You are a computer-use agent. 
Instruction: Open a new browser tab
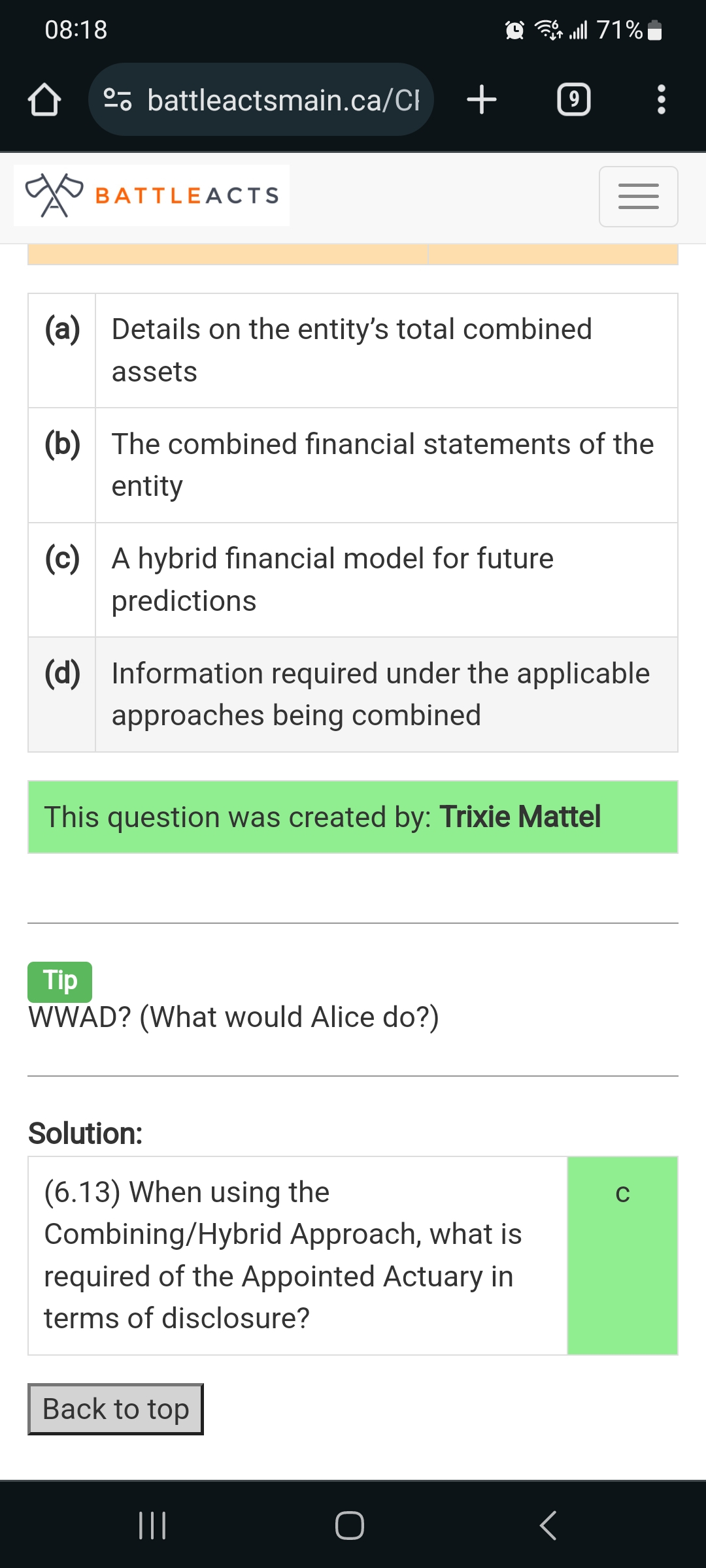coord(482,99)
